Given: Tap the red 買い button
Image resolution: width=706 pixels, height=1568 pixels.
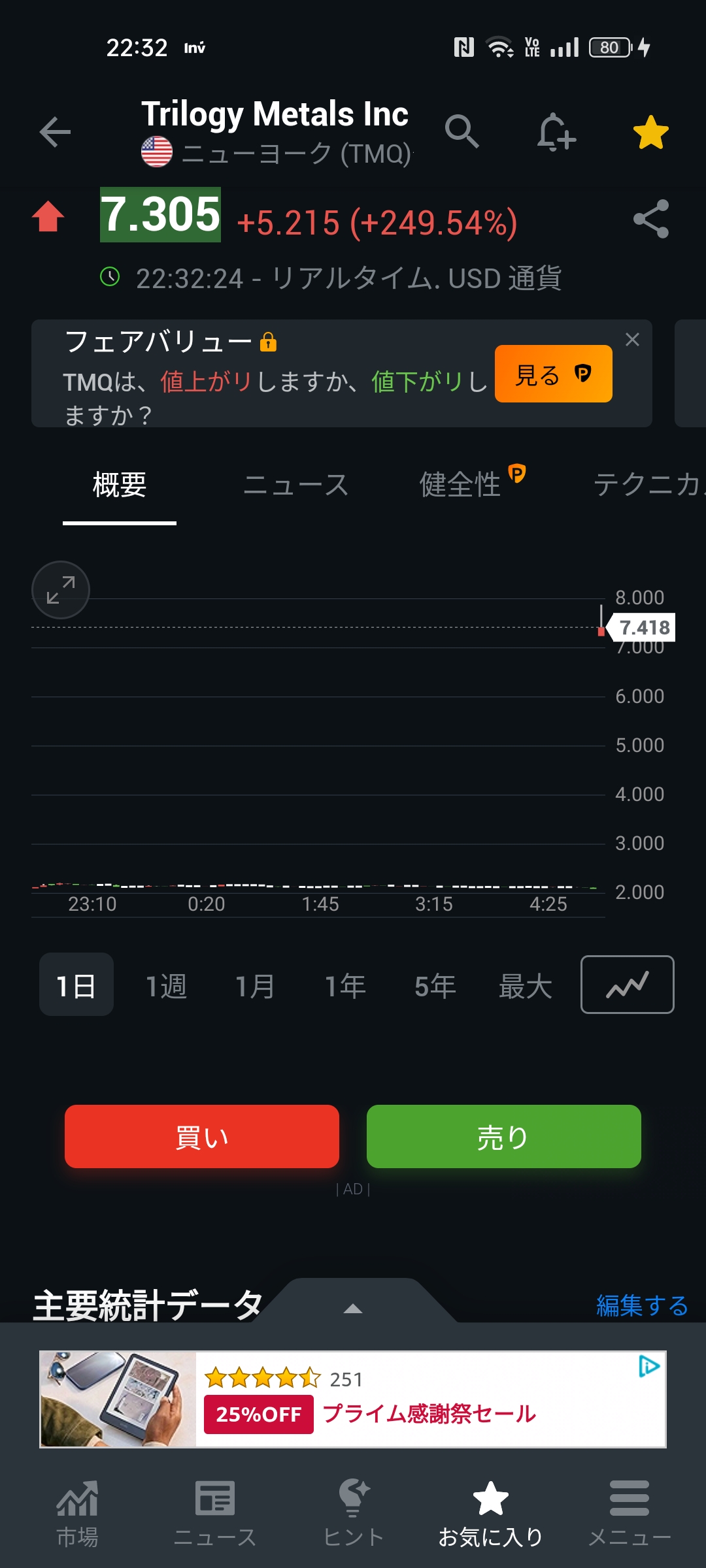Looking at the screenshot, I should (202, 1137).
